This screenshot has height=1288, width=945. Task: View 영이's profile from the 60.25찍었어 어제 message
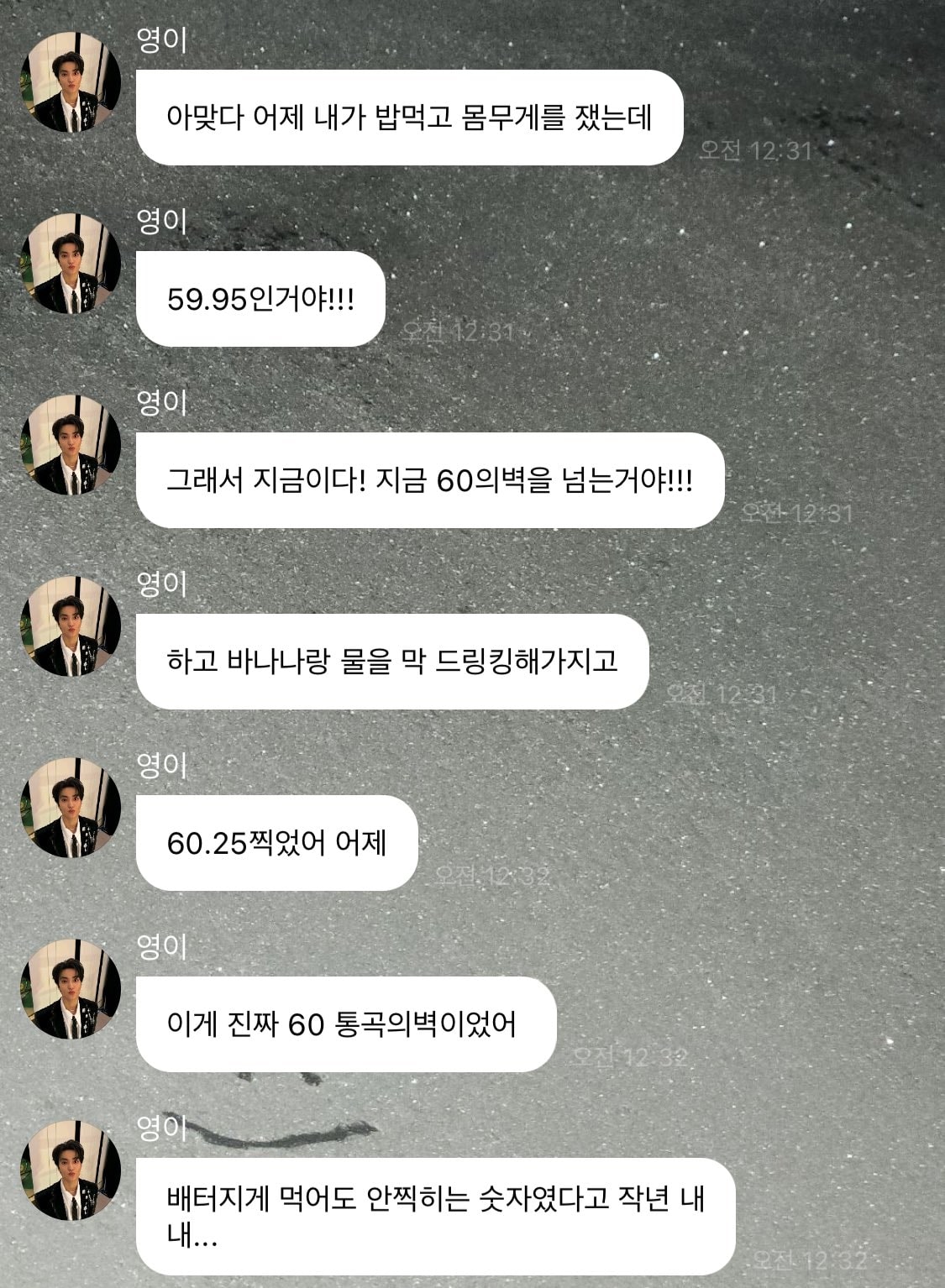pyautogui.click(x=70, y=807)
